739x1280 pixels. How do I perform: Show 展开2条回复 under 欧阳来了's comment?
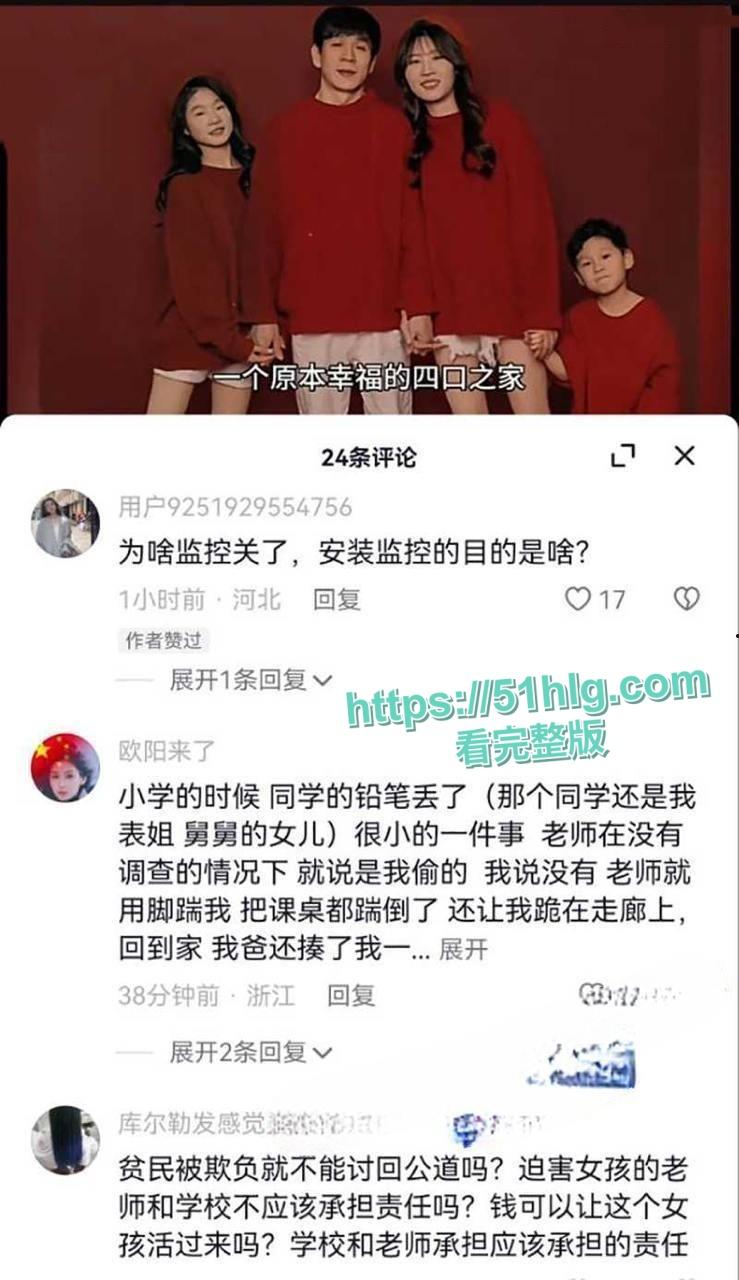[x=250, y=1051]
